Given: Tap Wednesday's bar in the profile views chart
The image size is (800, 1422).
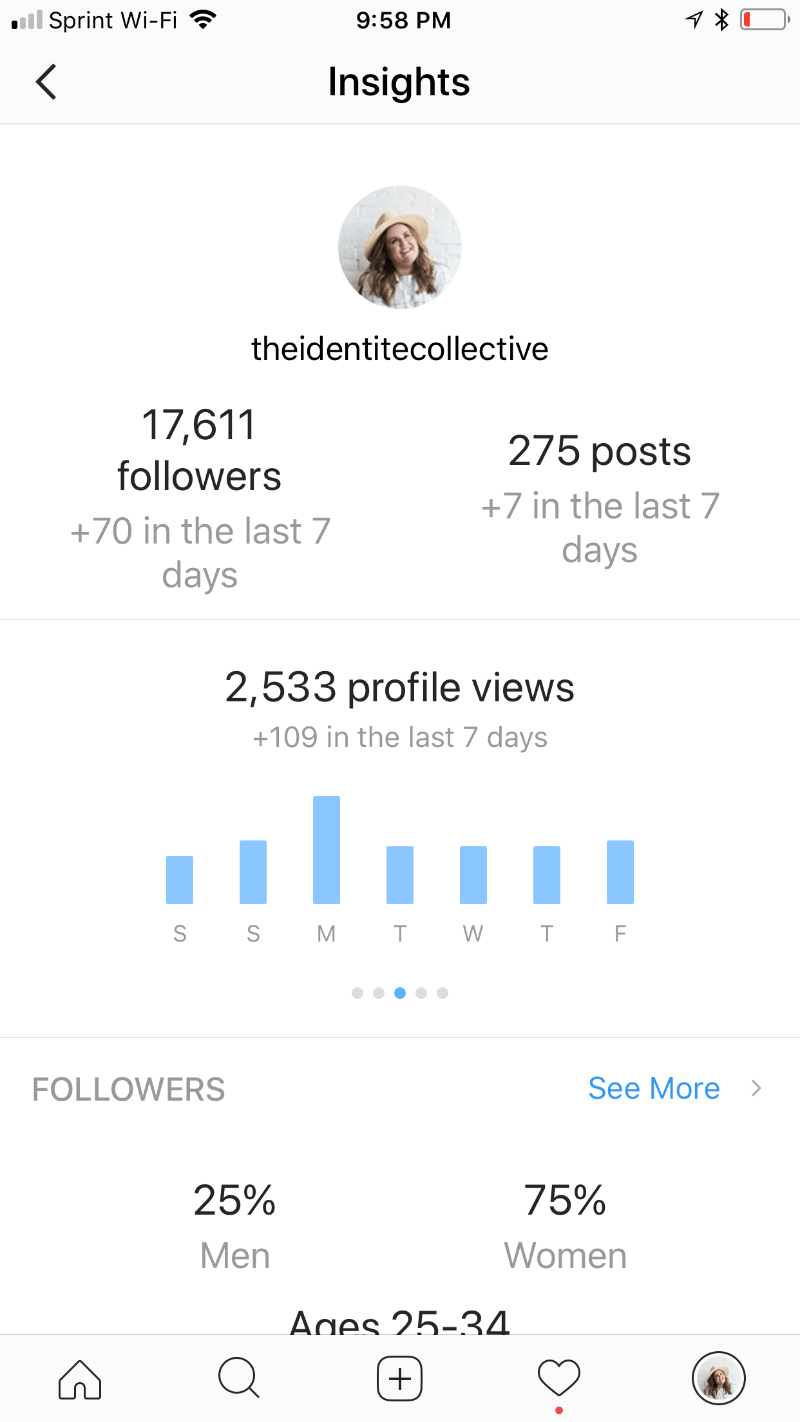Looking at the screenshot, I should click(x=473, y=875).
